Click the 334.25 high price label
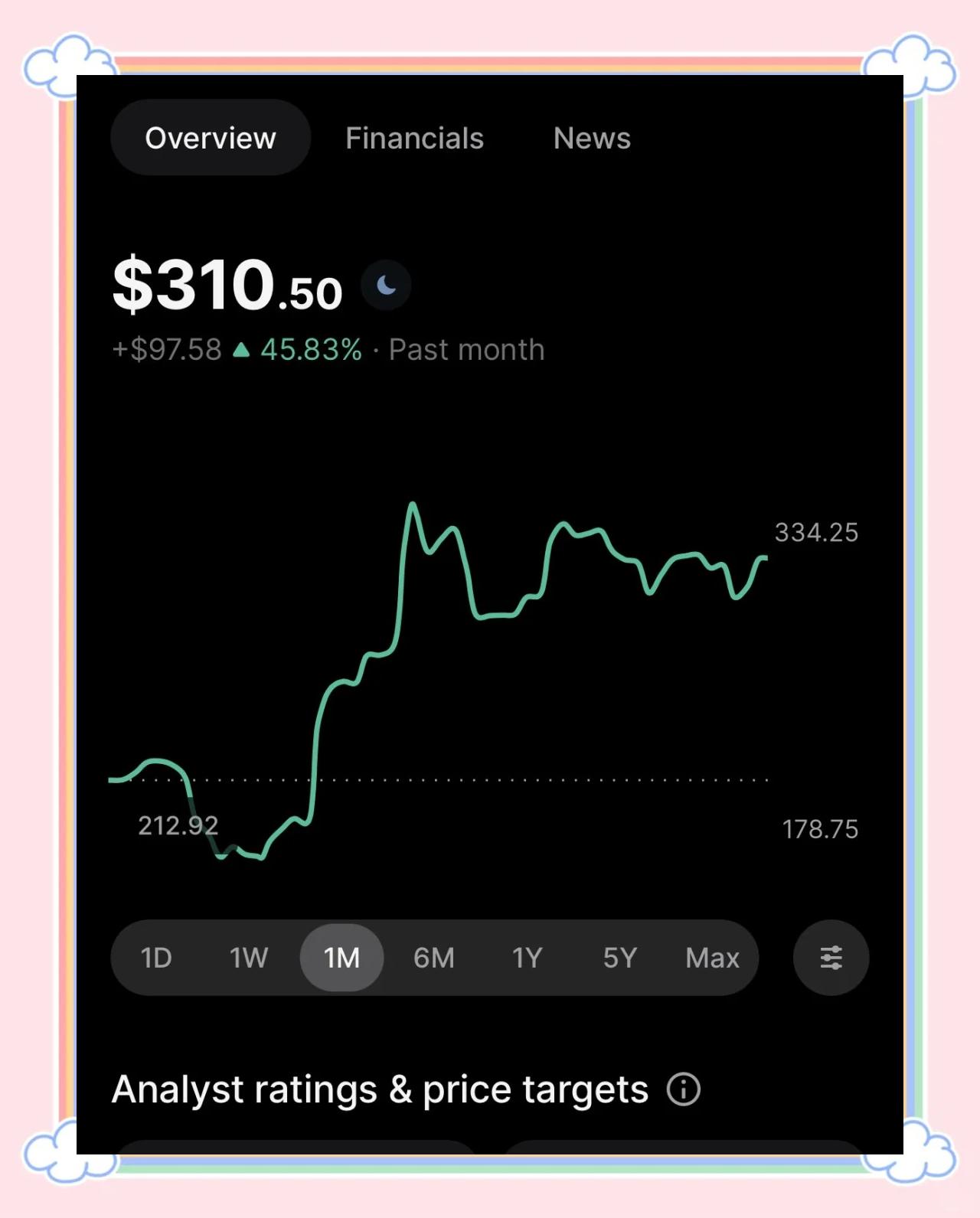Screen dimensions: 980x1218 pos(816,531)
